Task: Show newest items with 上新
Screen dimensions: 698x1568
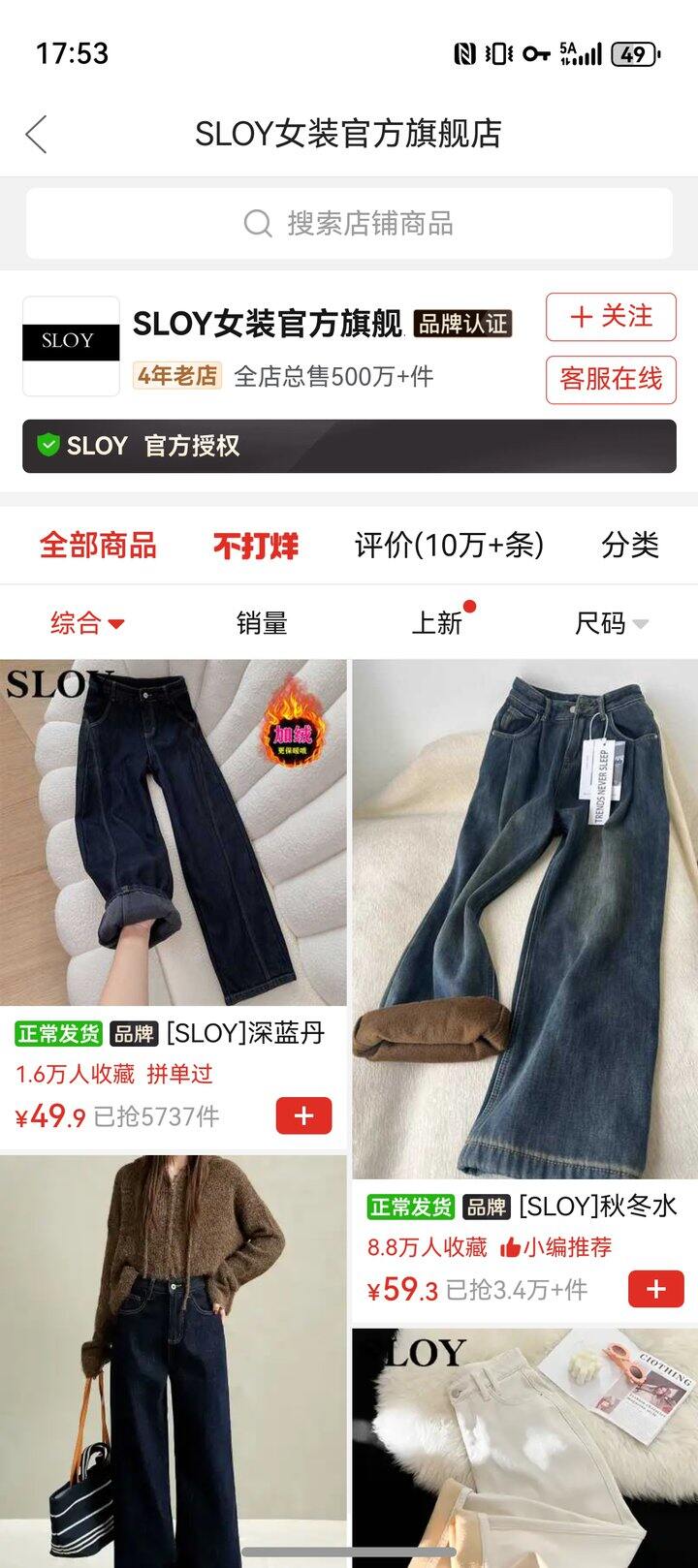Action: point(437,623)
